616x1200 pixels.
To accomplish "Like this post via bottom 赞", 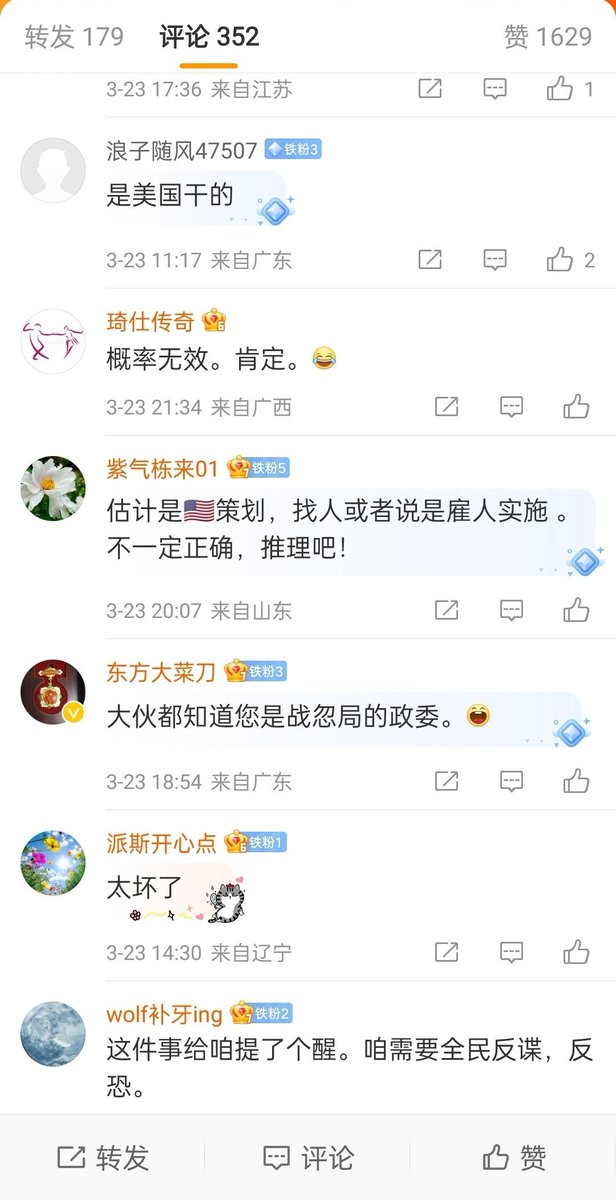I will [514, 1158].
